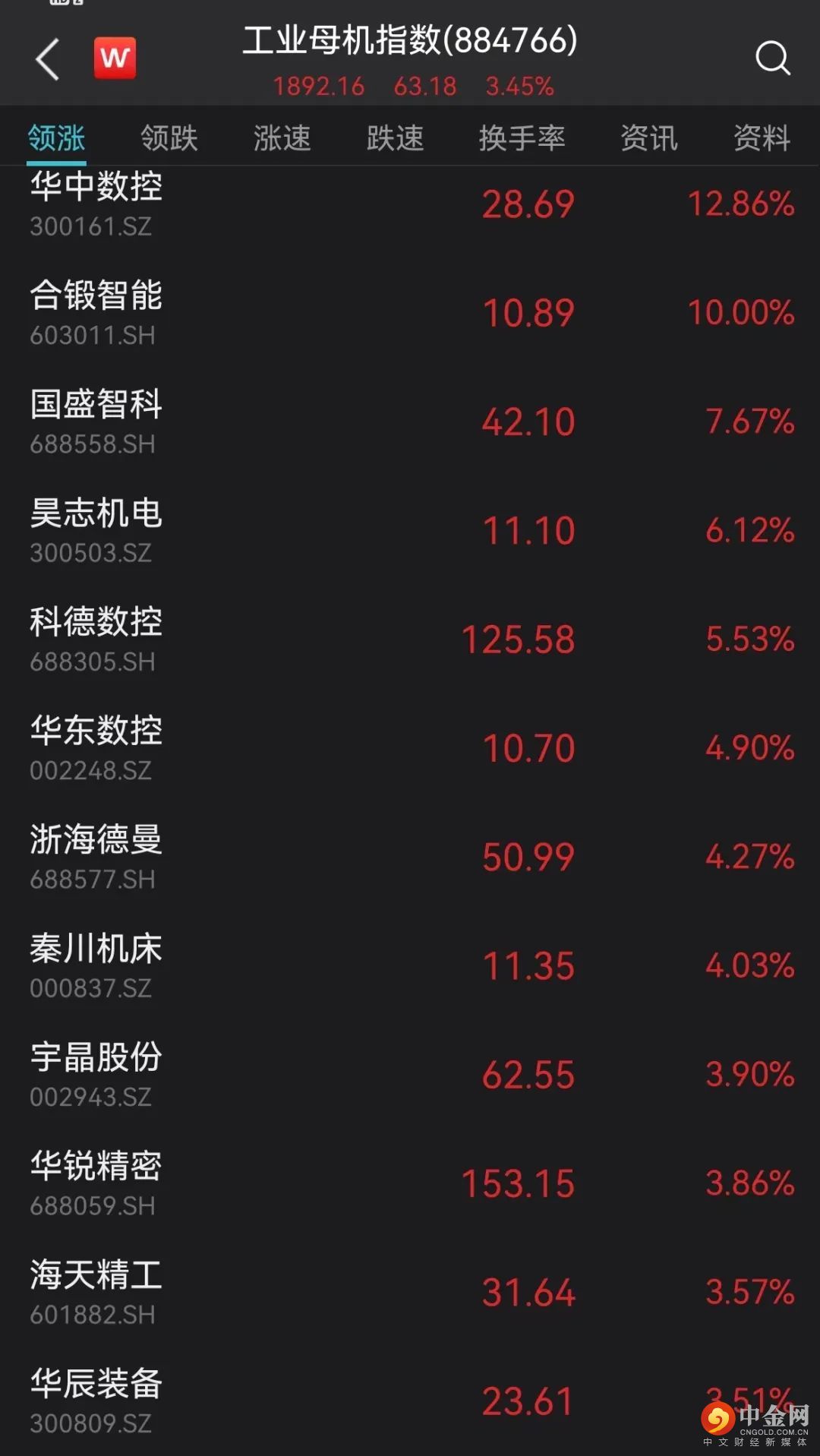Open the 秦川机床 row

coord(96,965)
